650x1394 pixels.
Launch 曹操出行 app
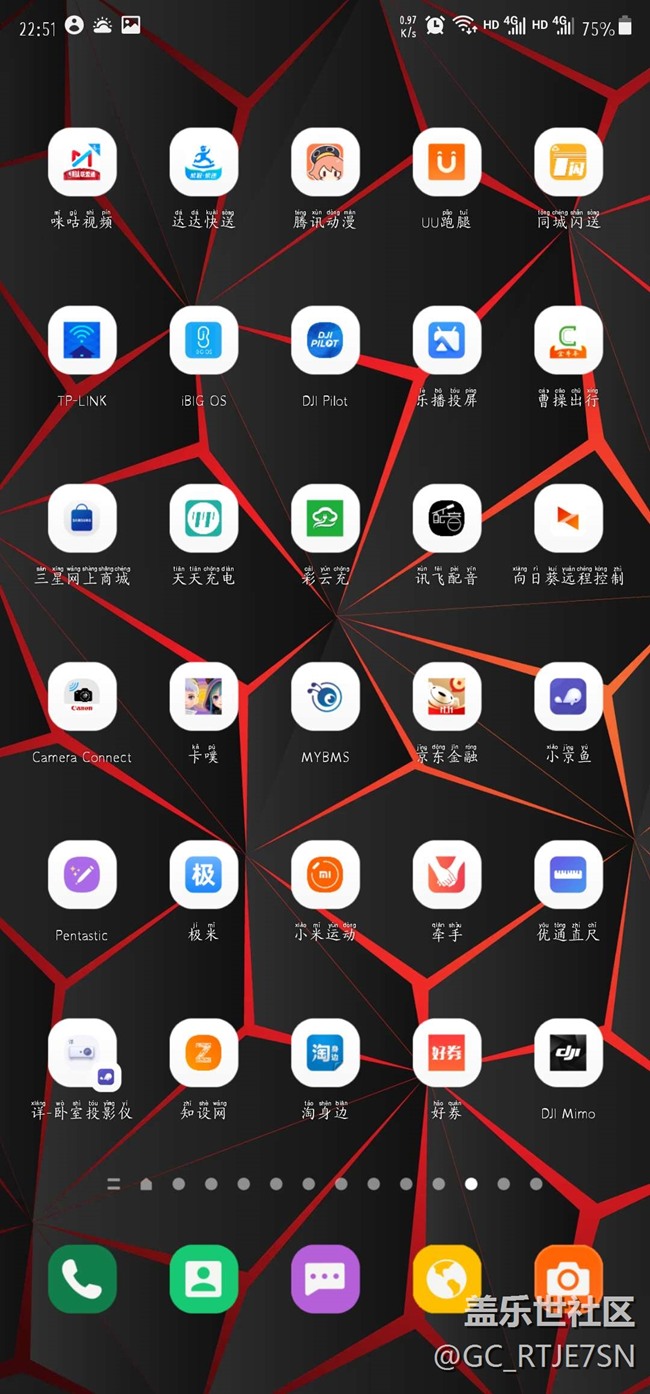(x=568, y=341)
